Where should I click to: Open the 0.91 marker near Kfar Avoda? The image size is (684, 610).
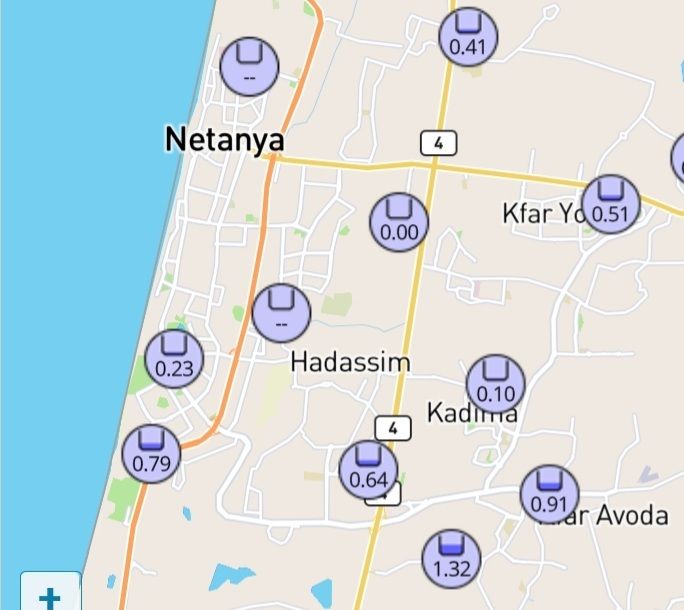(549, 494)
